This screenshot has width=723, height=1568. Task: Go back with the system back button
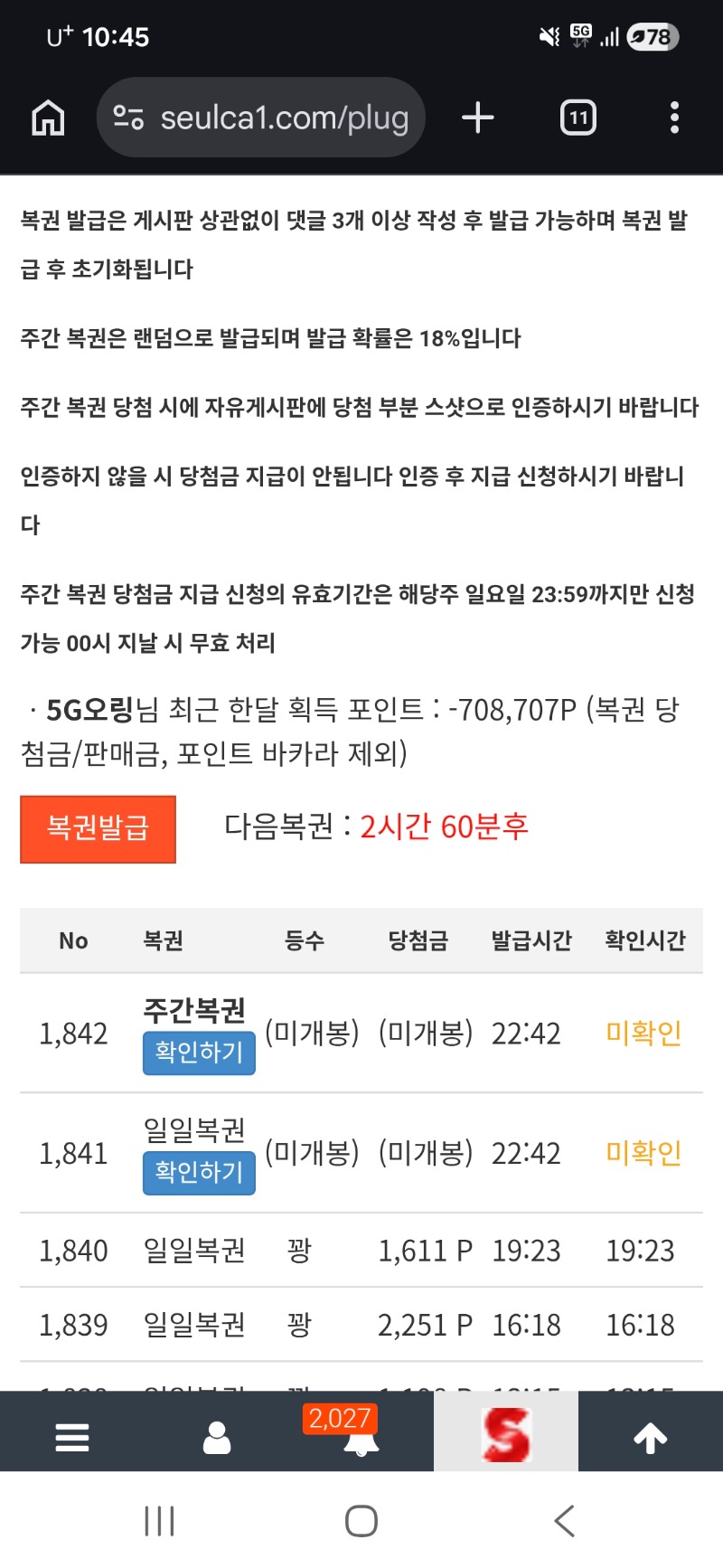[x=565, y=1521]
